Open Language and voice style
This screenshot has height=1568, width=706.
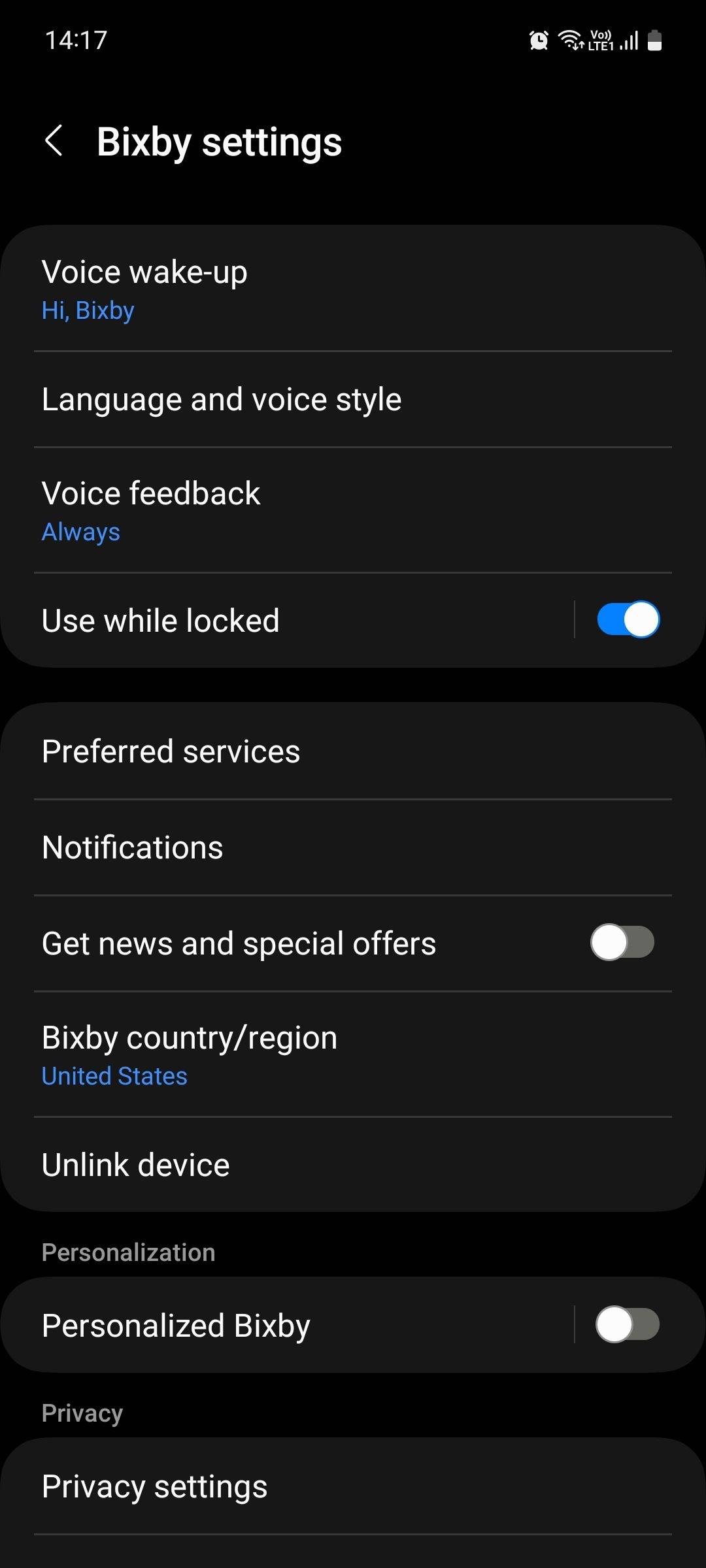[x=353, y=399]
